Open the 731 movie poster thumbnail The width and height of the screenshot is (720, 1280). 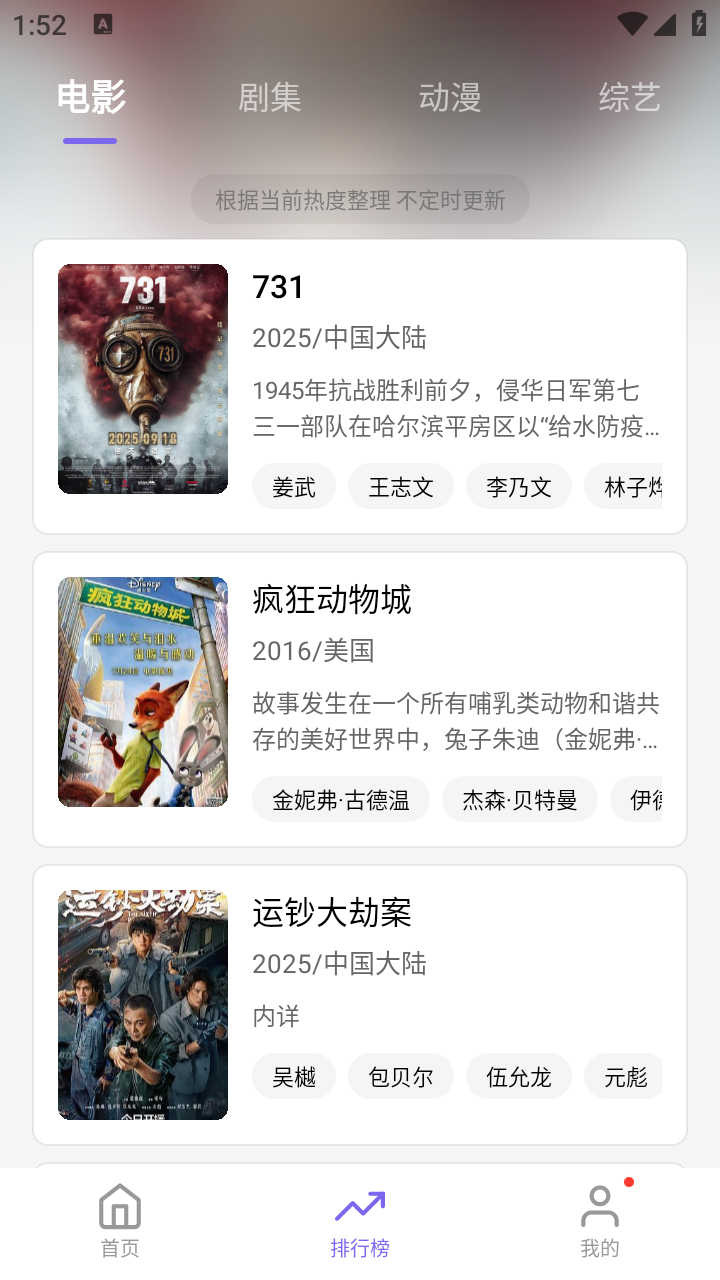(x=142, y=378)
